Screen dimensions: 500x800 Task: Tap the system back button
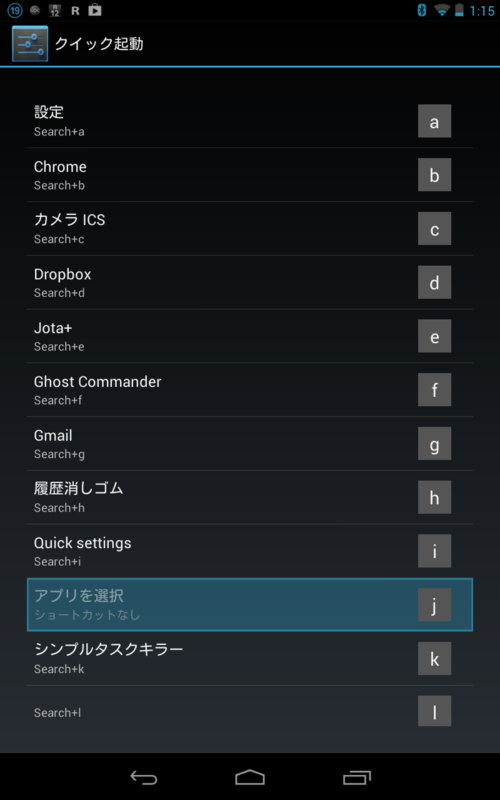click(x=144, y=778)
